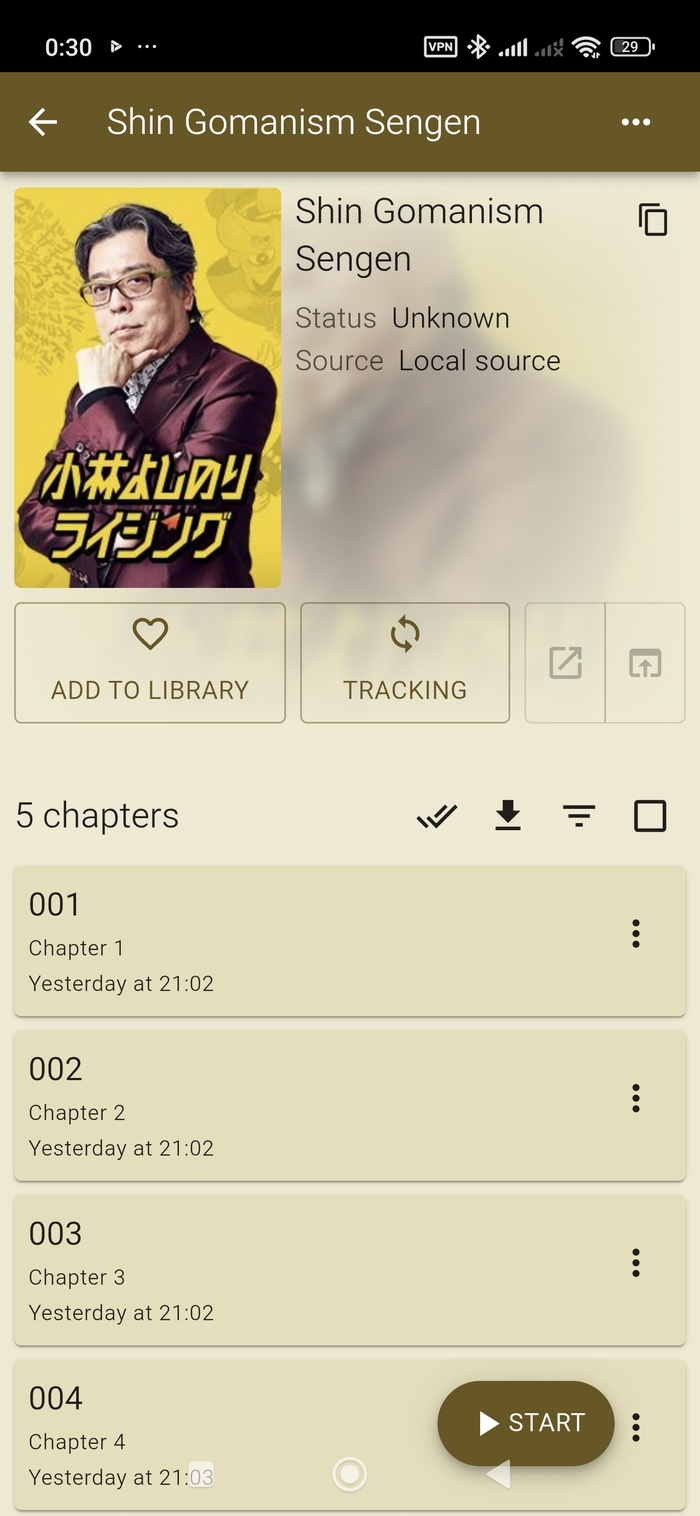Image resolution: width=700 pixels, height=1516 pixels.
Task: Open chapter 001
Action: click(300, 941)
